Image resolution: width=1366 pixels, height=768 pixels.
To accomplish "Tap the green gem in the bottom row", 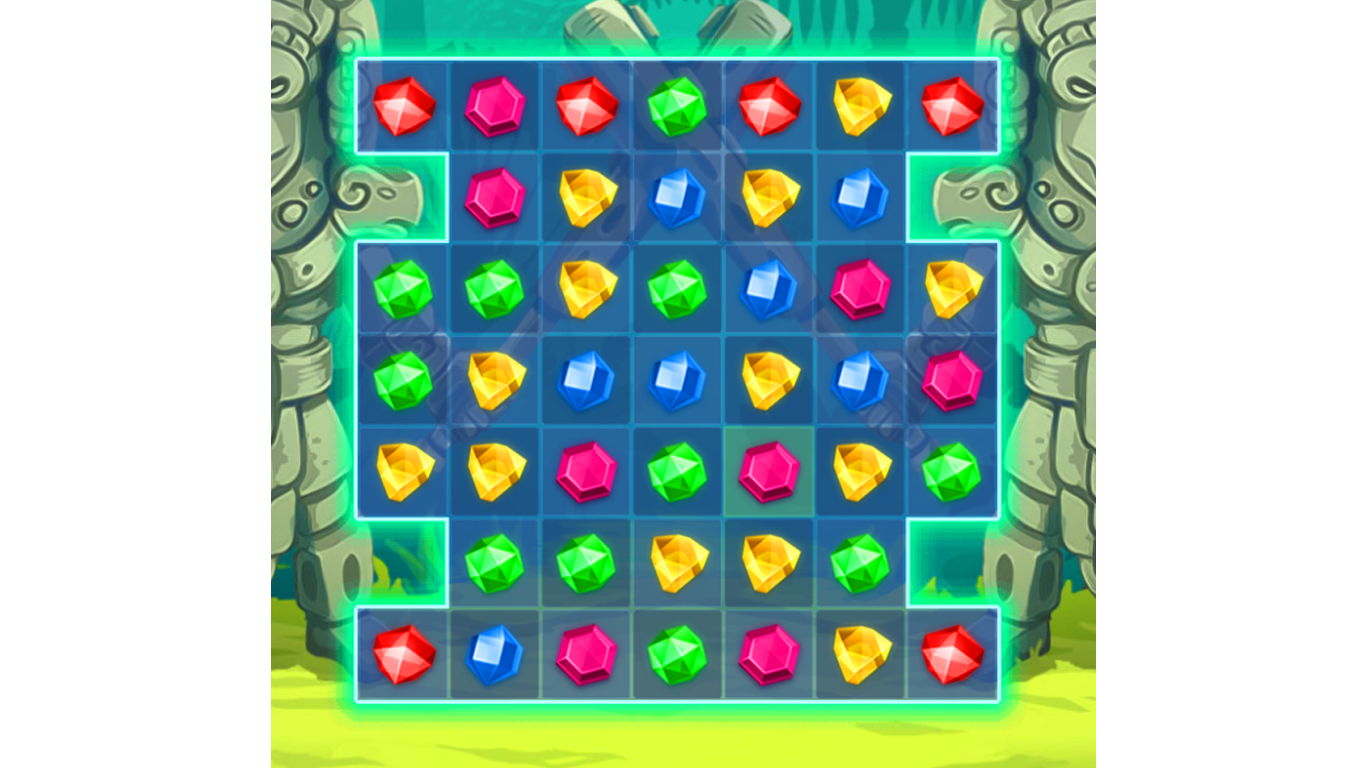I will [677, 655].
